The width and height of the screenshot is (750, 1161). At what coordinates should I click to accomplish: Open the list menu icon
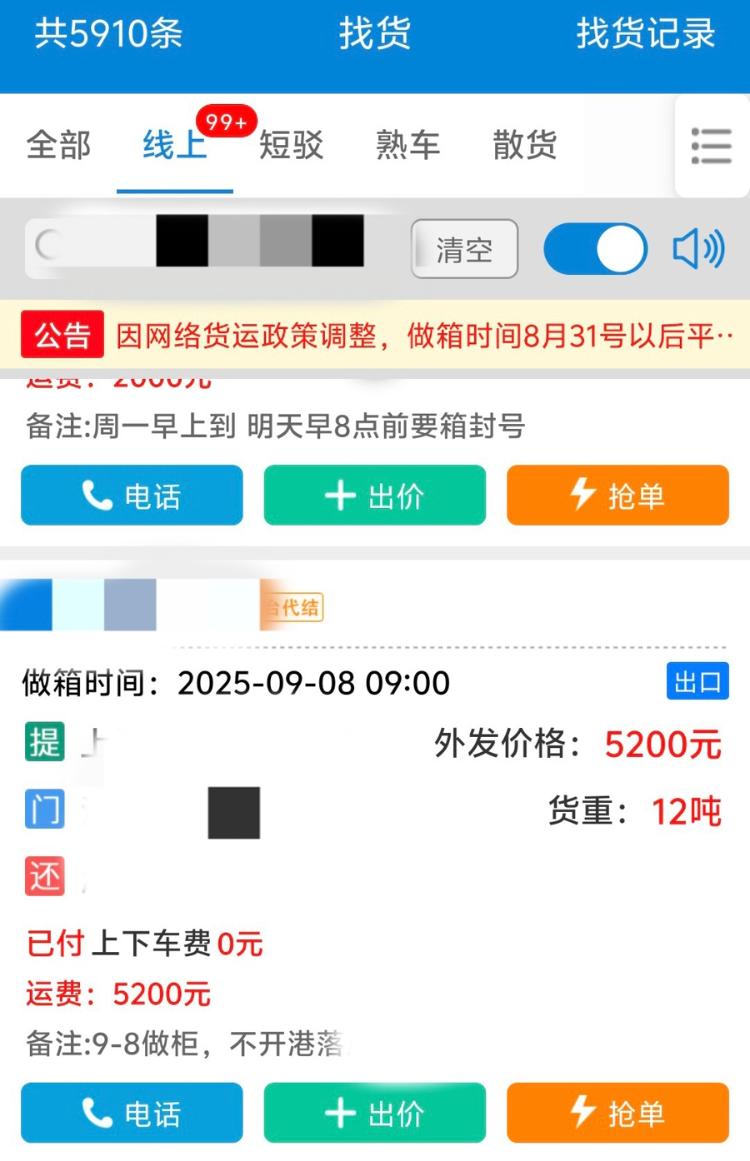pyautogui.click(x=711, y=146)
